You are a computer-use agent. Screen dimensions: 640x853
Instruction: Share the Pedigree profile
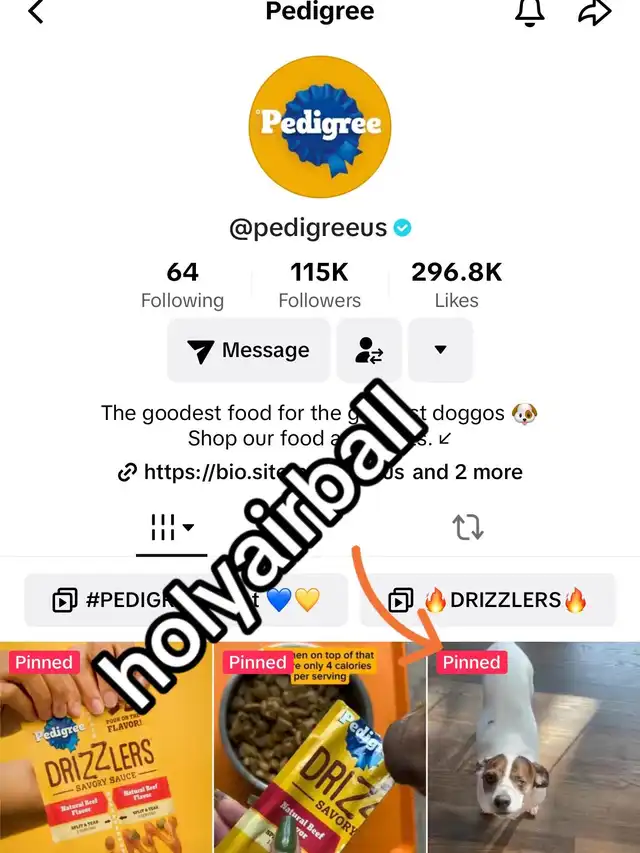[x=595, y=13]
